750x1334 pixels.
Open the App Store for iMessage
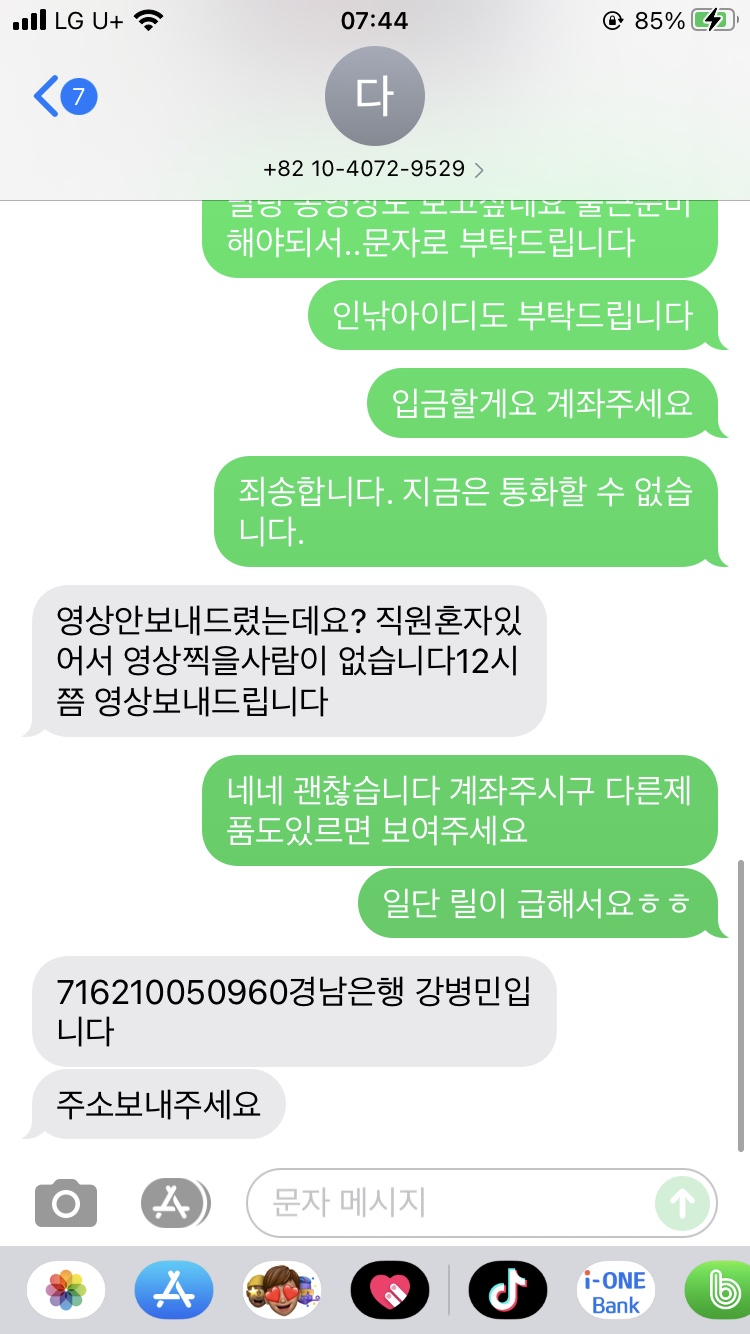click(x=174, y=1290)
